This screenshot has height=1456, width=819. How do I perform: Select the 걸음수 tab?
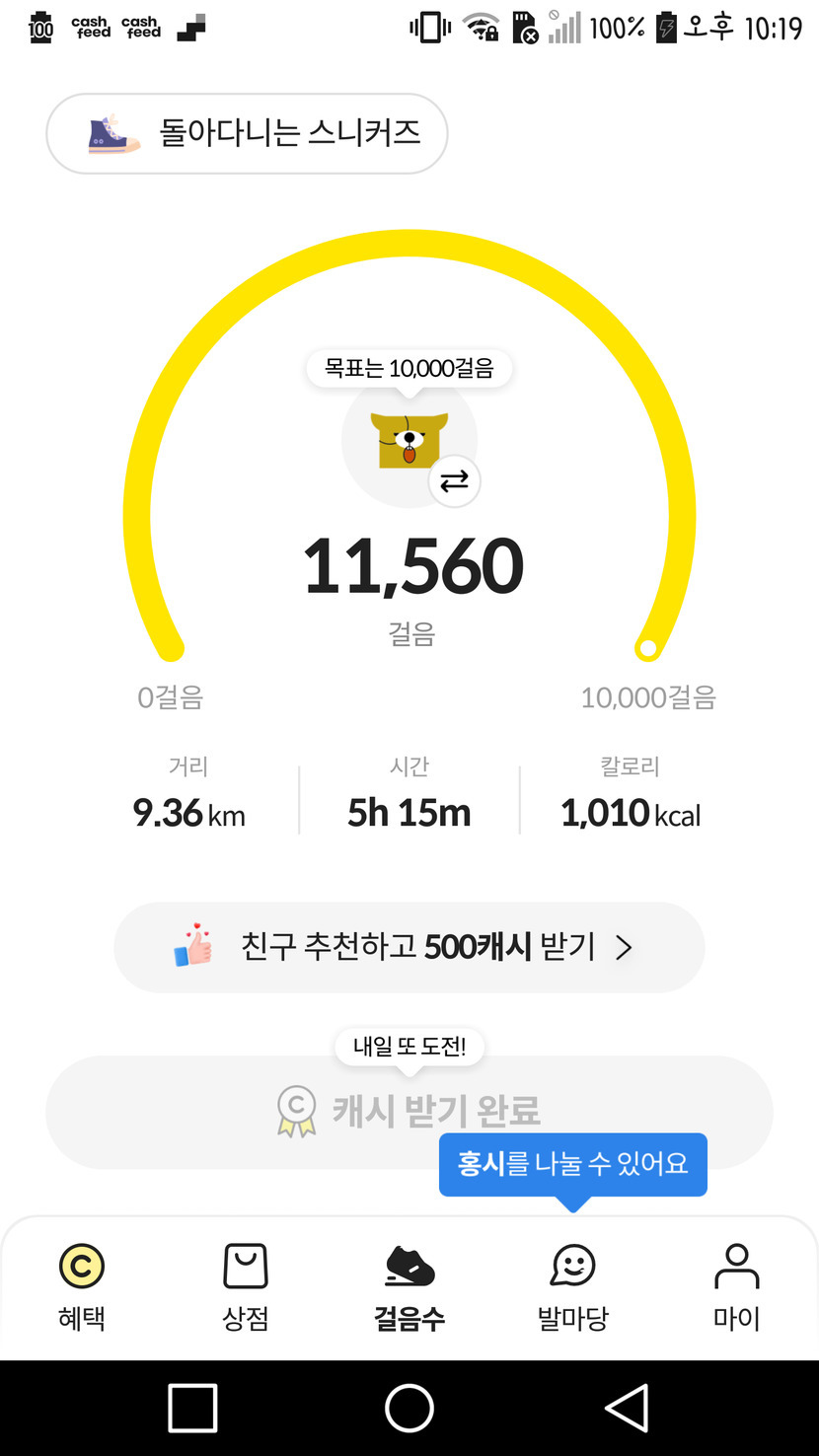tap(409, 1286)
